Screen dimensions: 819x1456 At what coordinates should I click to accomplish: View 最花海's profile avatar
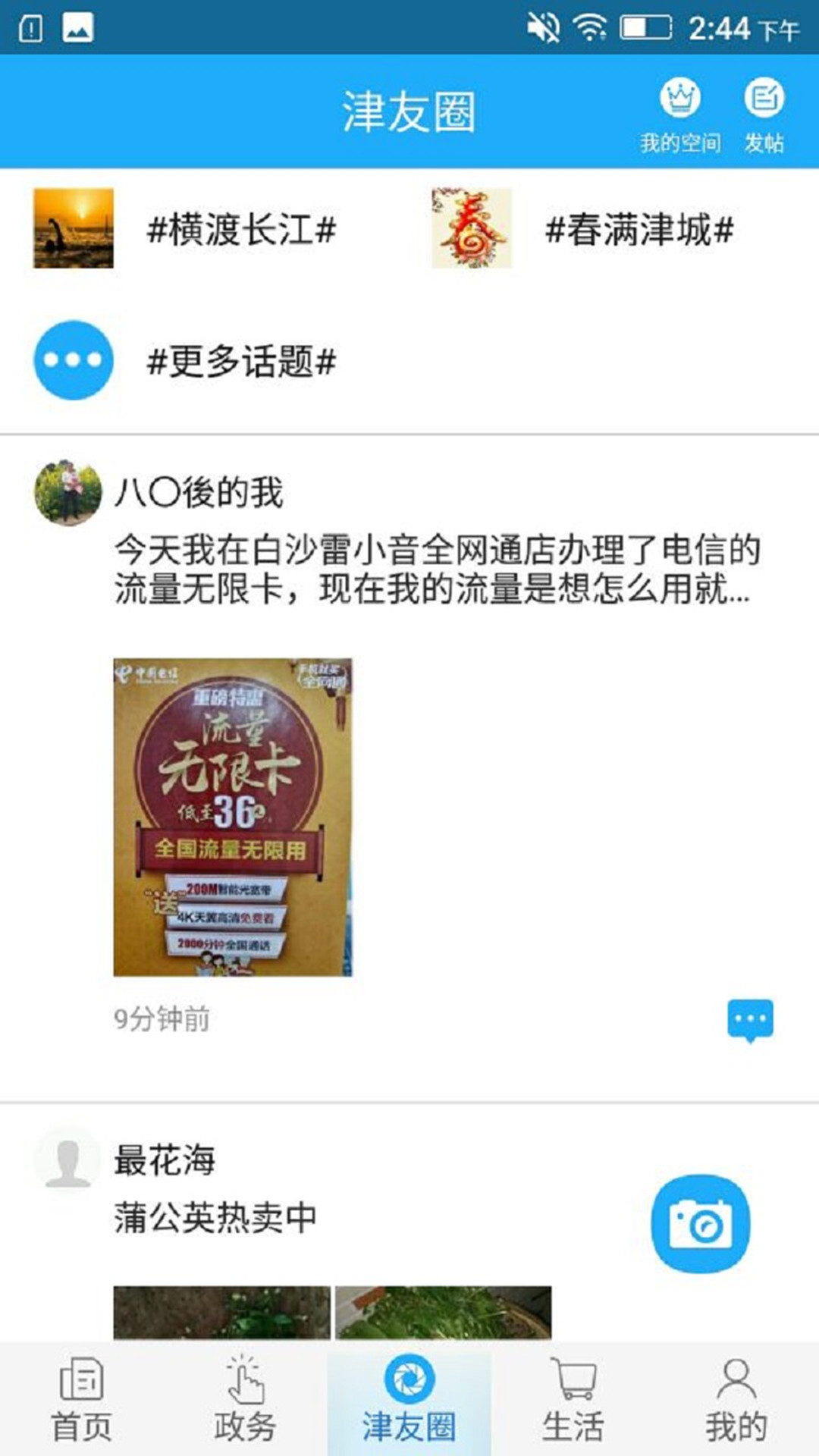click(x=68, y=1160)
